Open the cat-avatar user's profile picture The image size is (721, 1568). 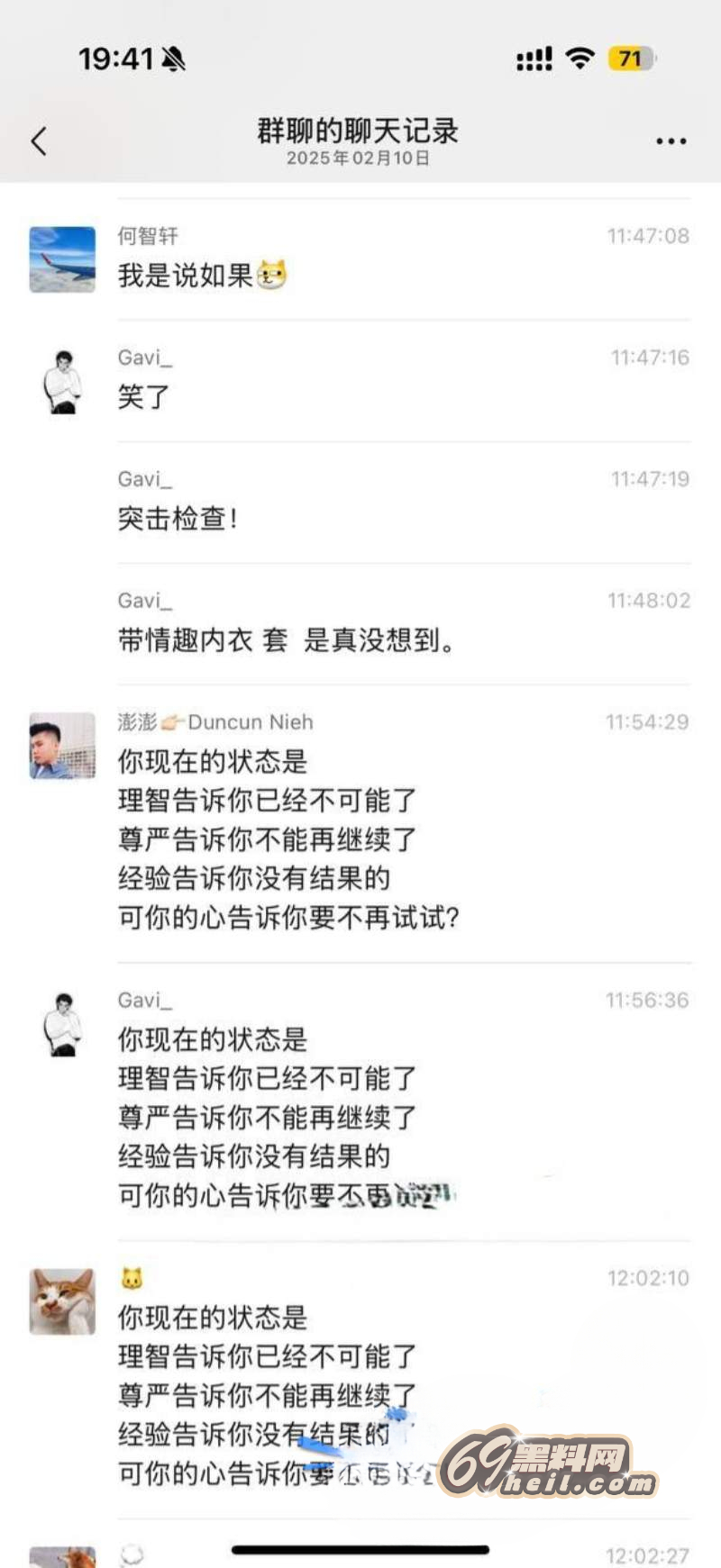(x=62, y=1301)
